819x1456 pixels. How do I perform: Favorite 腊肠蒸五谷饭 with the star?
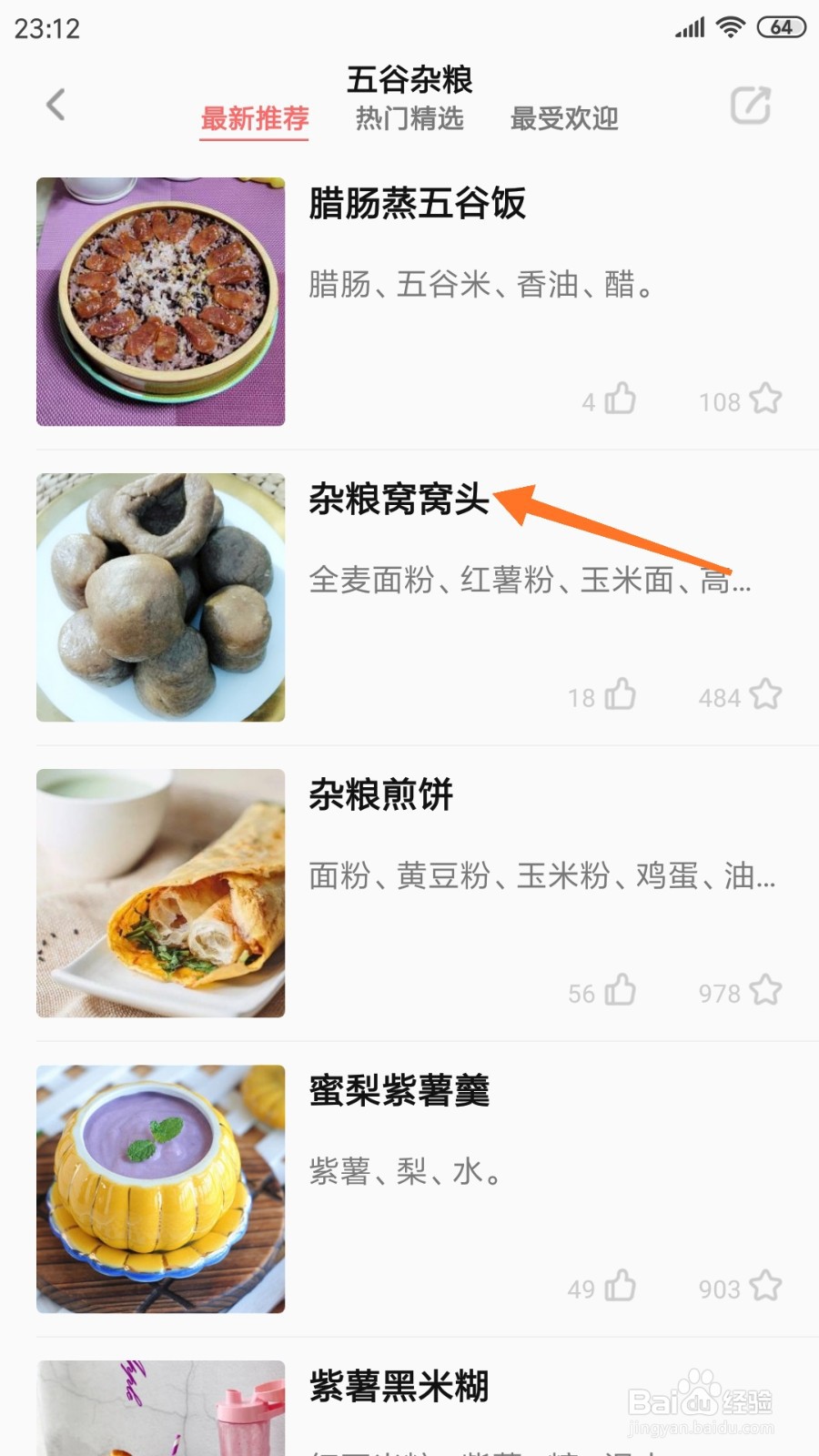click(x=765, y=399)
